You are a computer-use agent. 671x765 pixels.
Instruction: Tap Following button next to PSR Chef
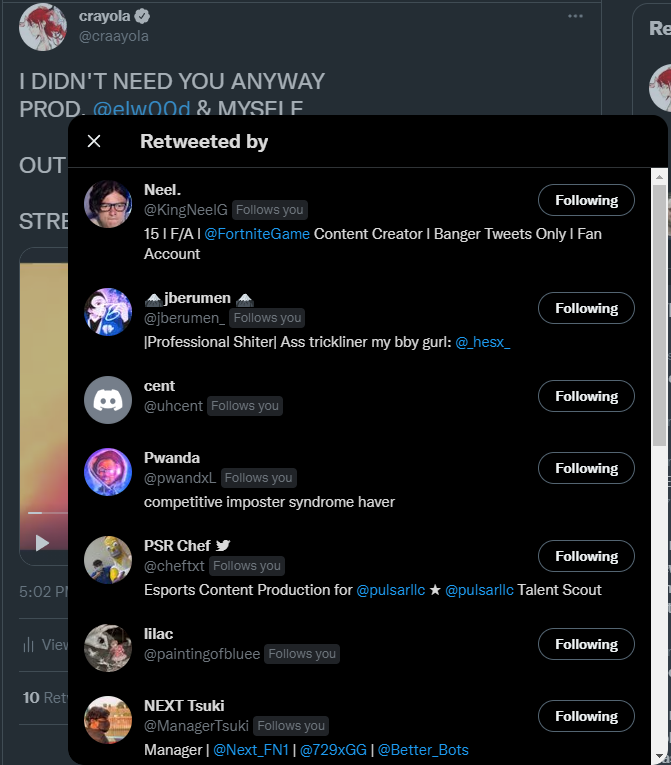coord(586,556)
